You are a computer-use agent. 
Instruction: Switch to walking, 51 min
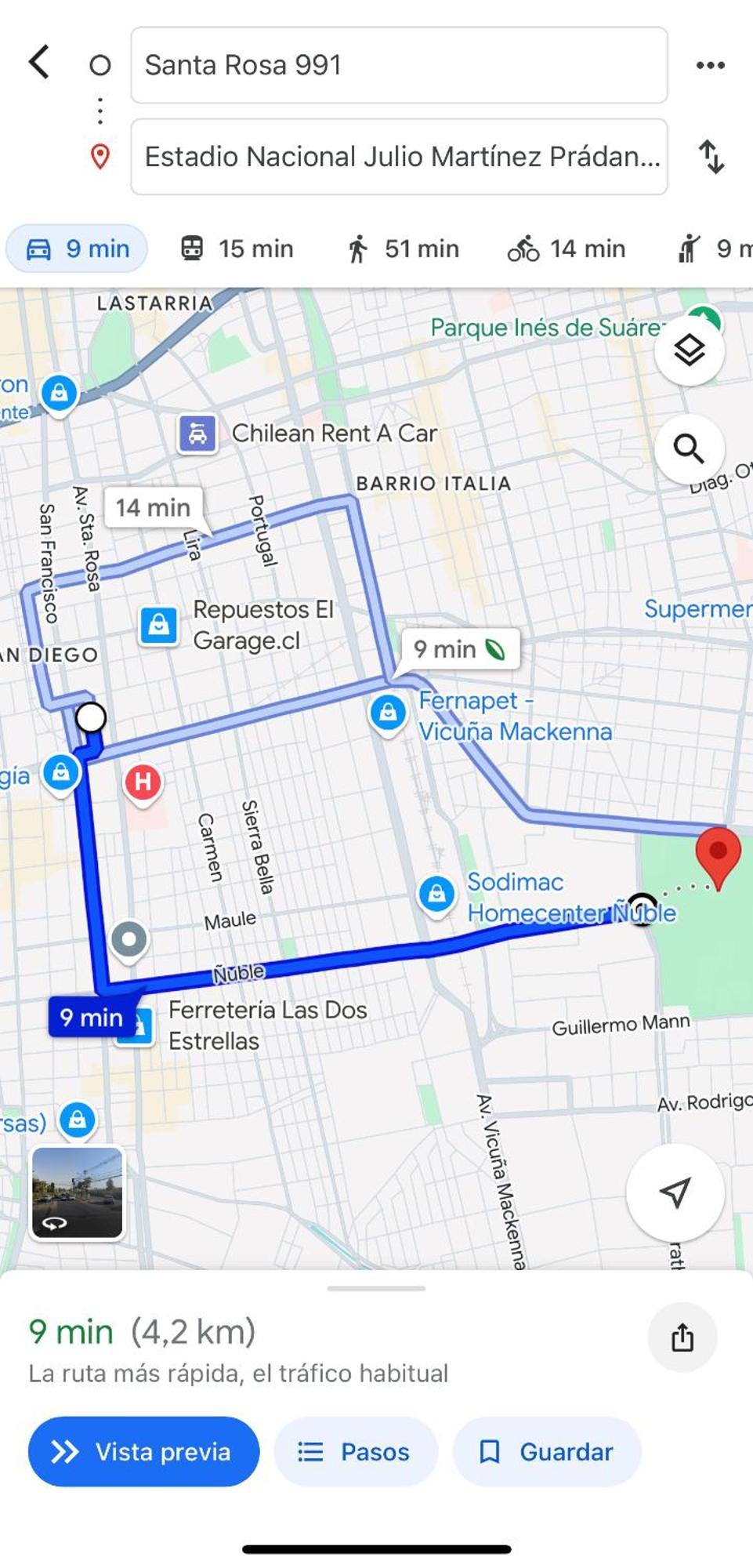404,249
